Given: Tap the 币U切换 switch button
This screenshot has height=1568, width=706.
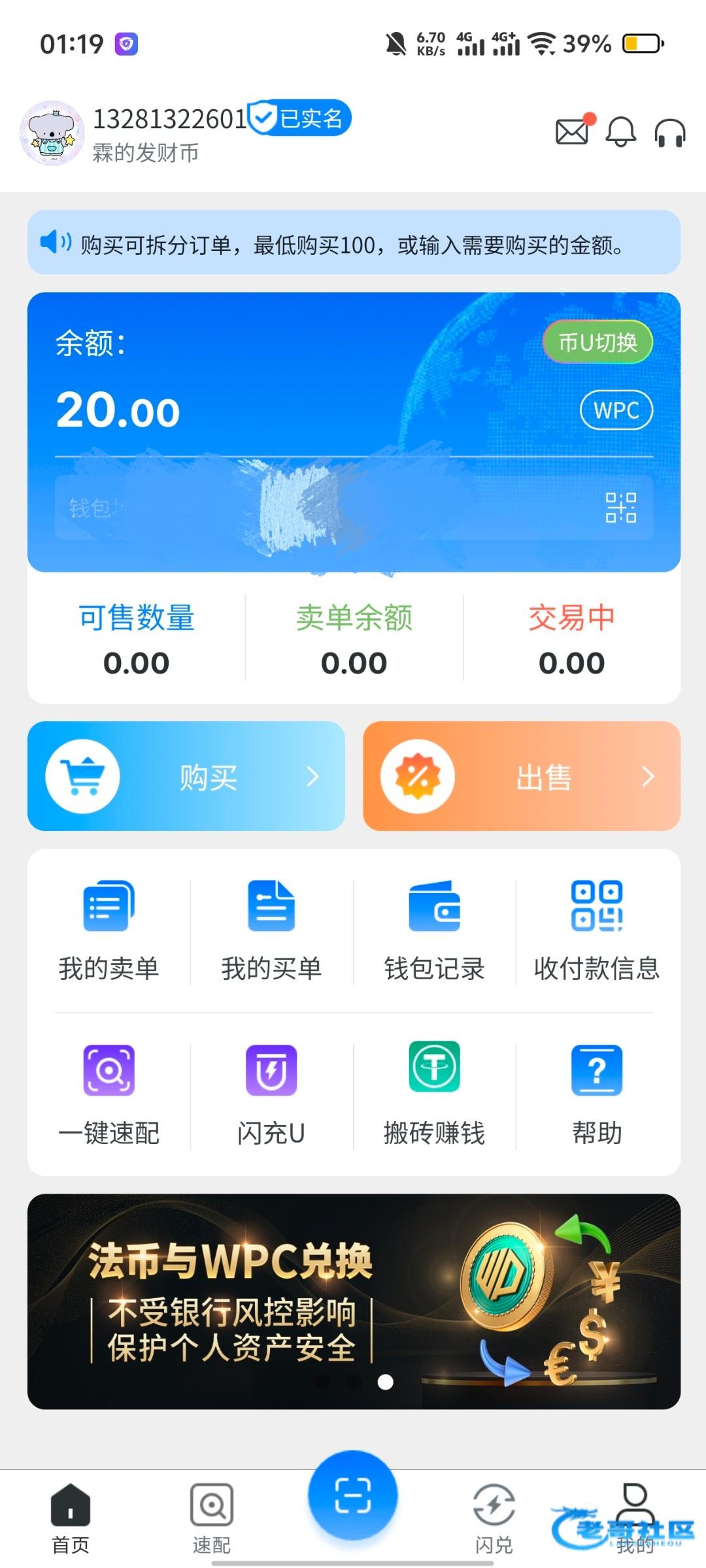Looking at the screenshot, I should (597, 342).
